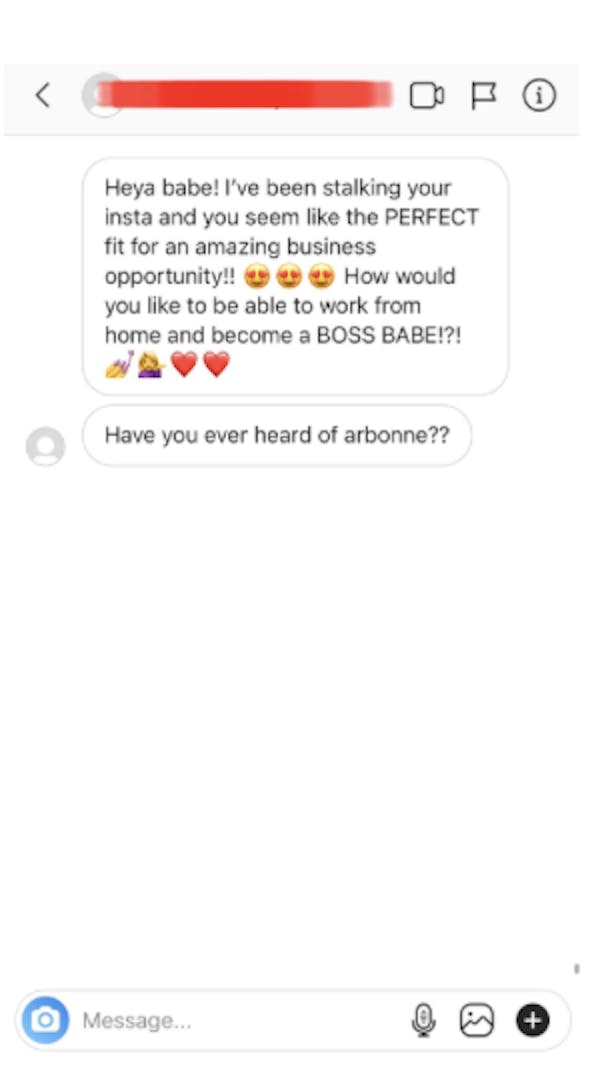The width and height of the screenshot is (612, 1072).
Task: Start a video call
Action: point(427,96)
